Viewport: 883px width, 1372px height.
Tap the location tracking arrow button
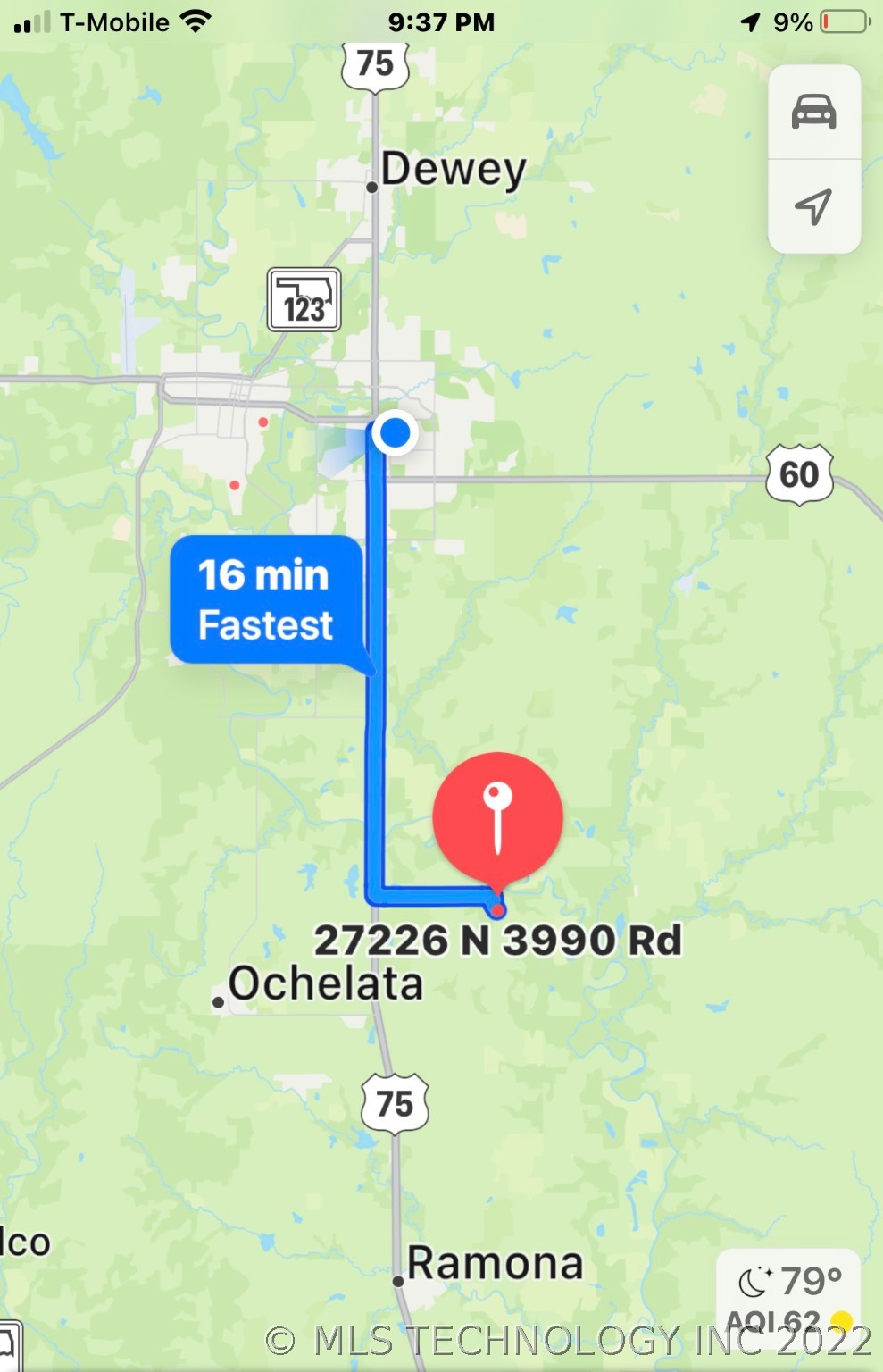(813, 206)
